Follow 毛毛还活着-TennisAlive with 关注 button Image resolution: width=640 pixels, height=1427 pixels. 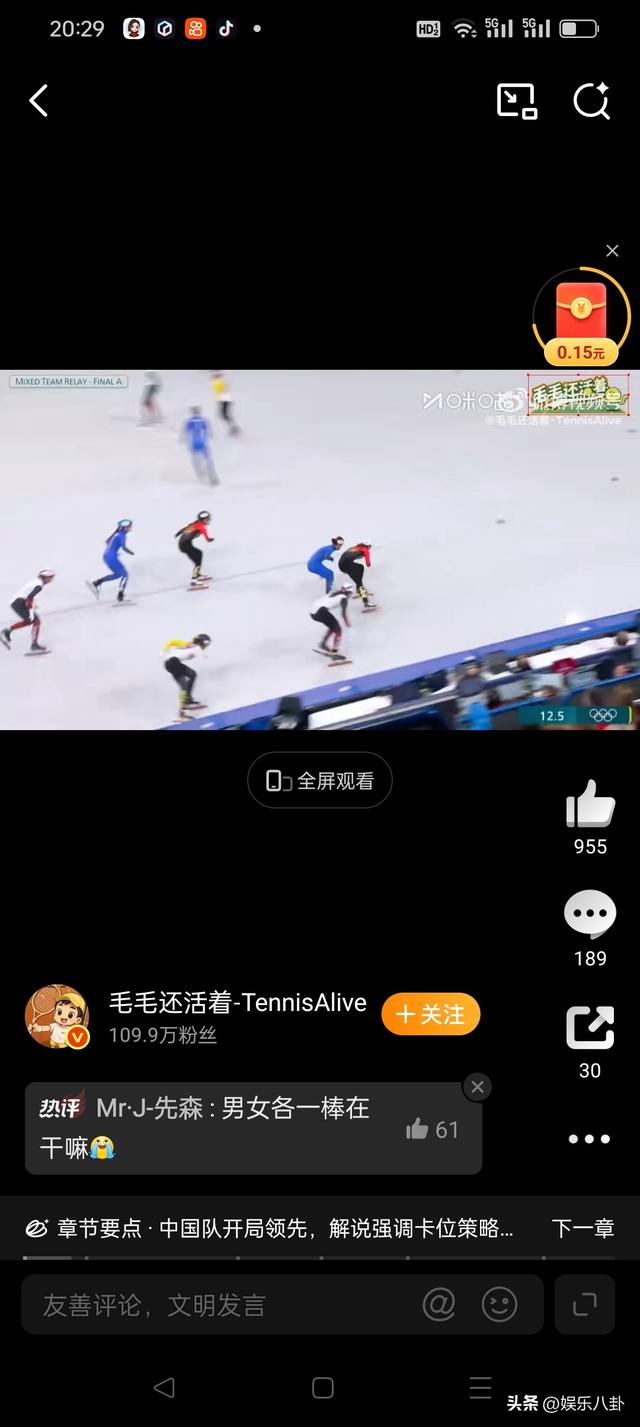pos(431,1014)
